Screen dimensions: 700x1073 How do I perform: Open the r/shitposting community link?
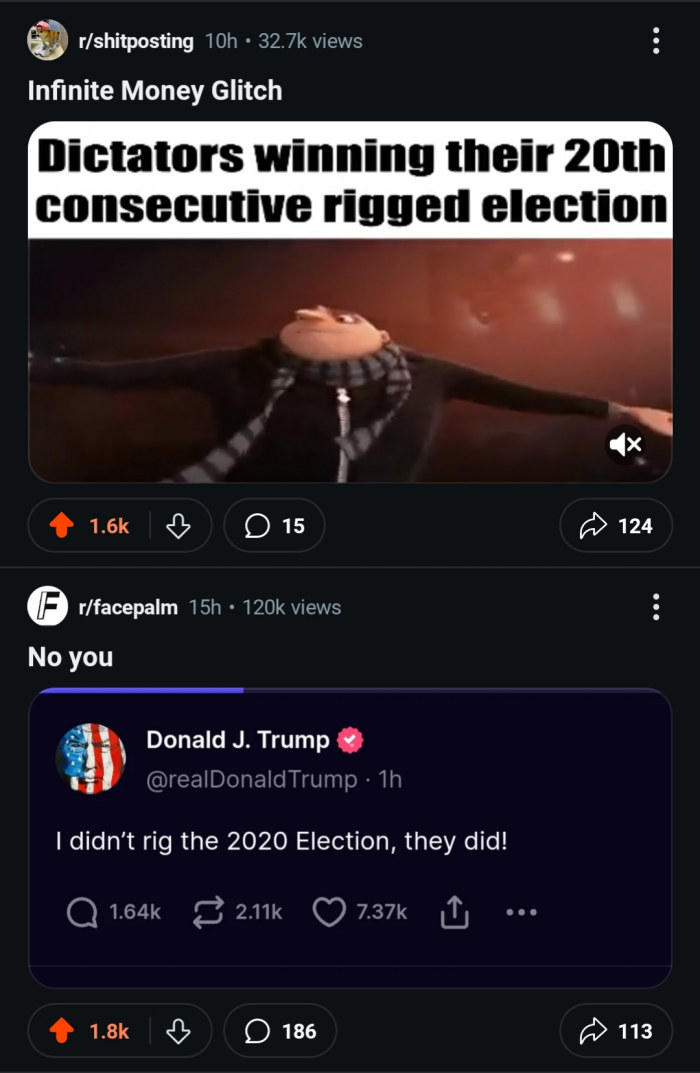pos(136,41)
